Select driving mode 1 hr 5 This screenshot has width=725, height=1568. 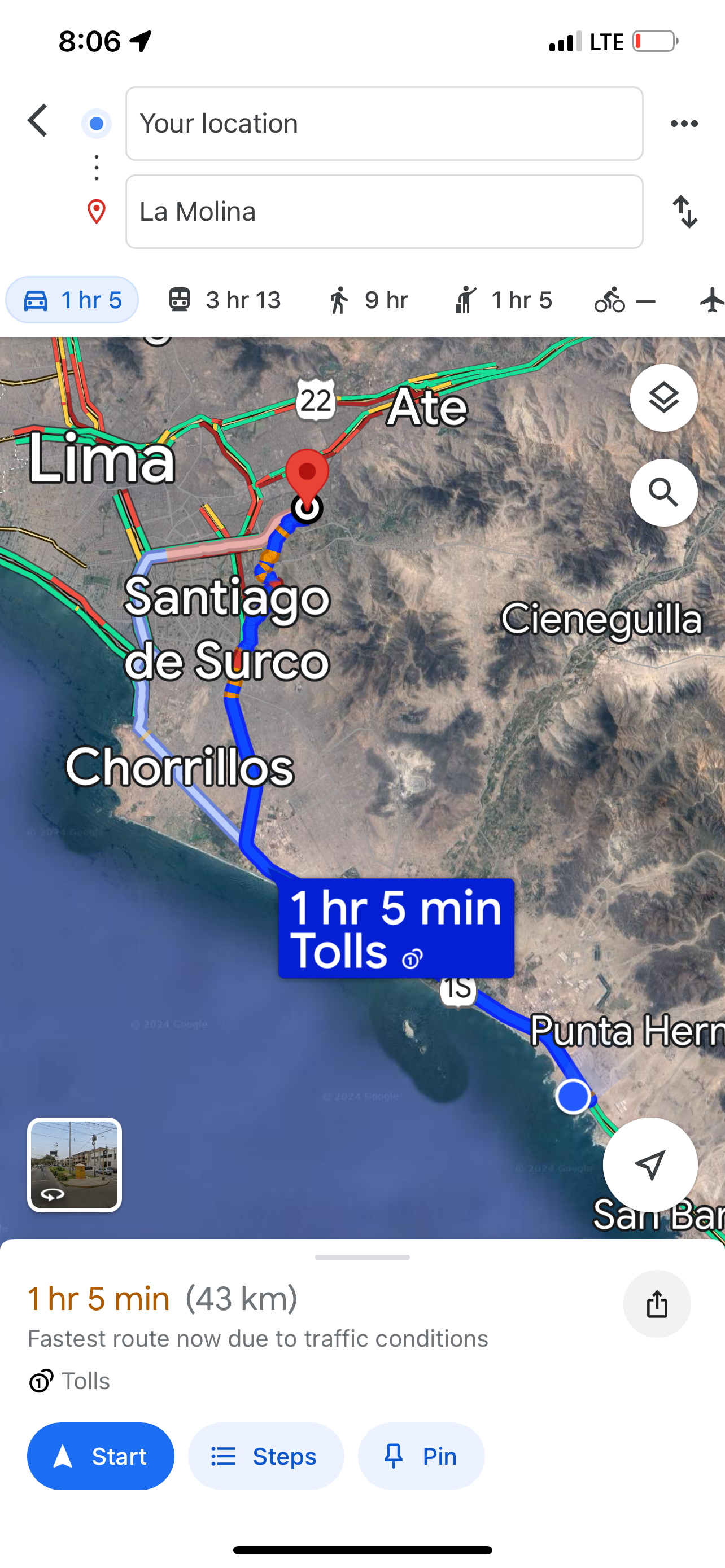tap(72, 300)
